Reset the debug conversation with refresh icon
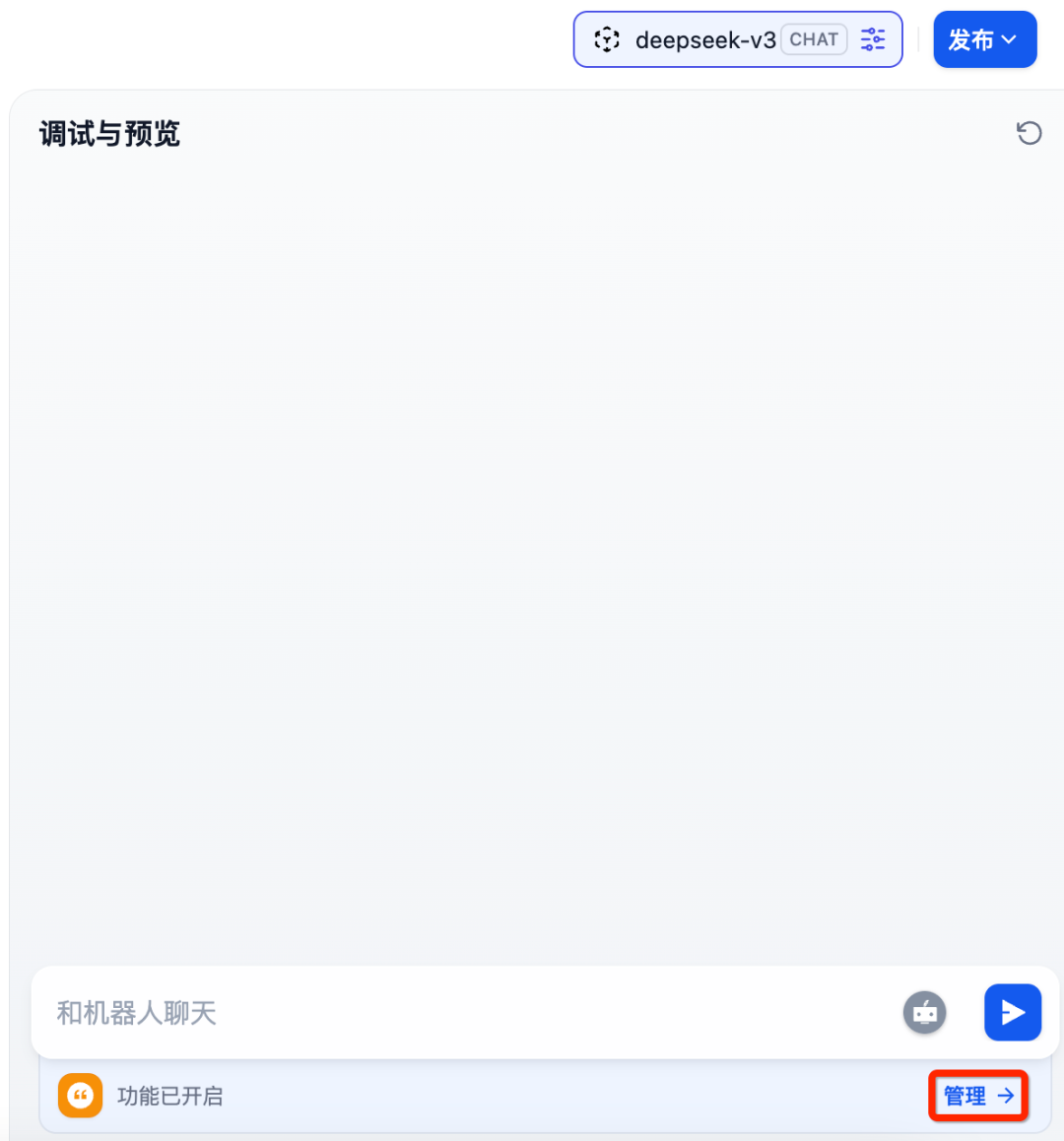Image resolution: width=1064 pixels, height=1141 pixels. [1029, 133]
